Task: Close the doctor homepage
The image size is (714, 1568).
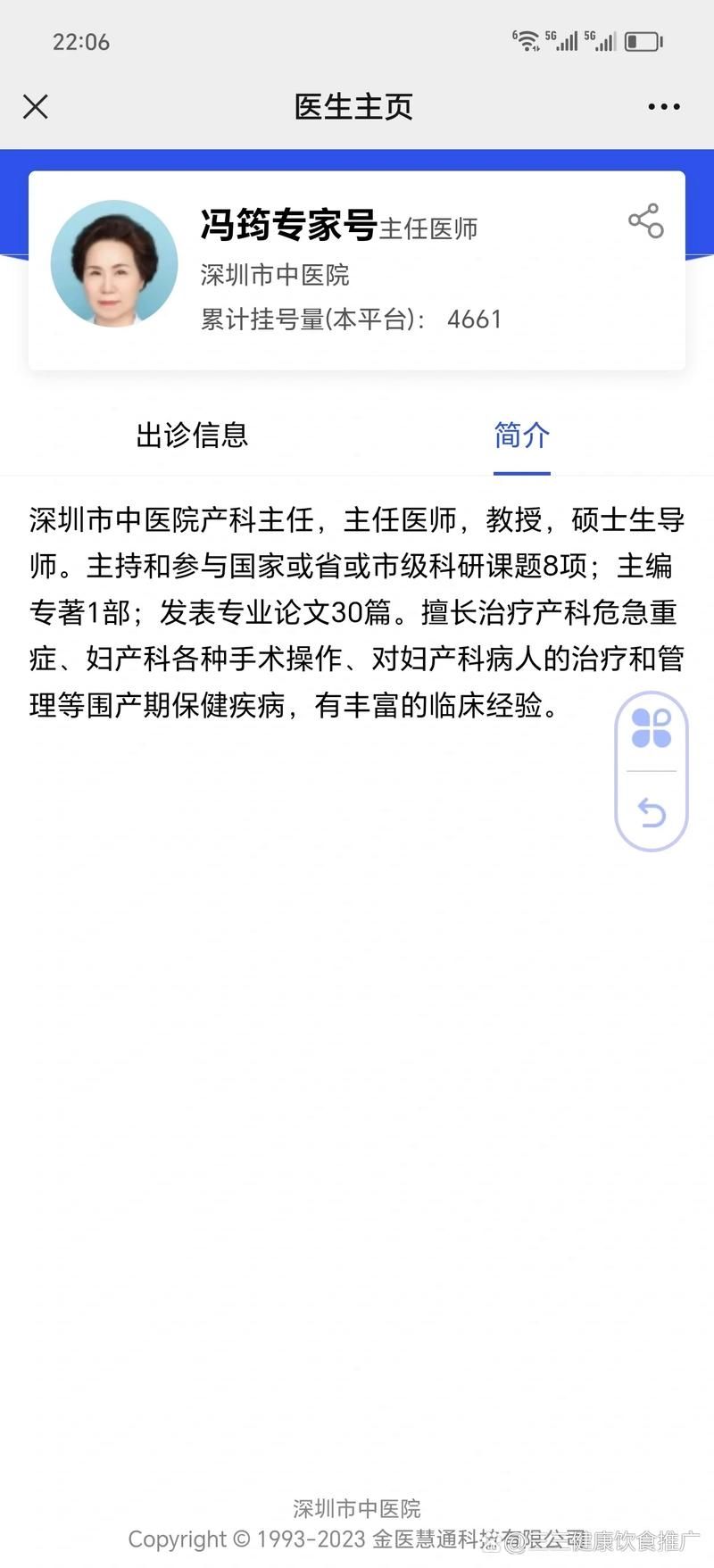Action: coord(36,107)
